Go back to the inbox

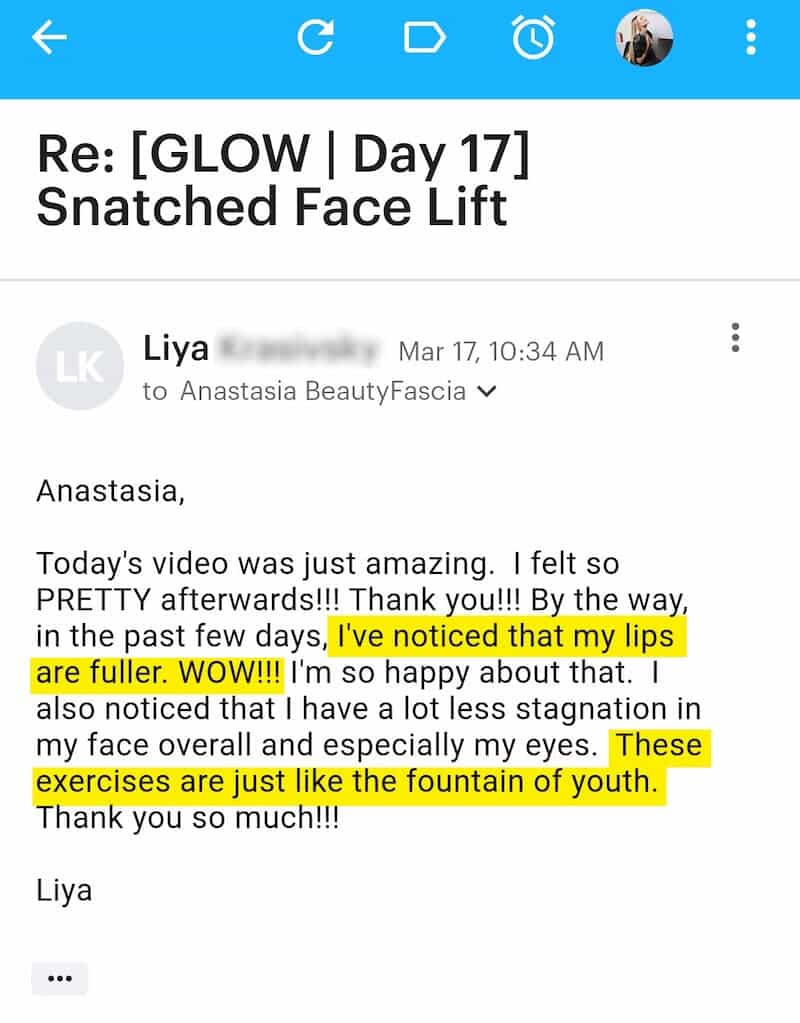coord(49,38)
